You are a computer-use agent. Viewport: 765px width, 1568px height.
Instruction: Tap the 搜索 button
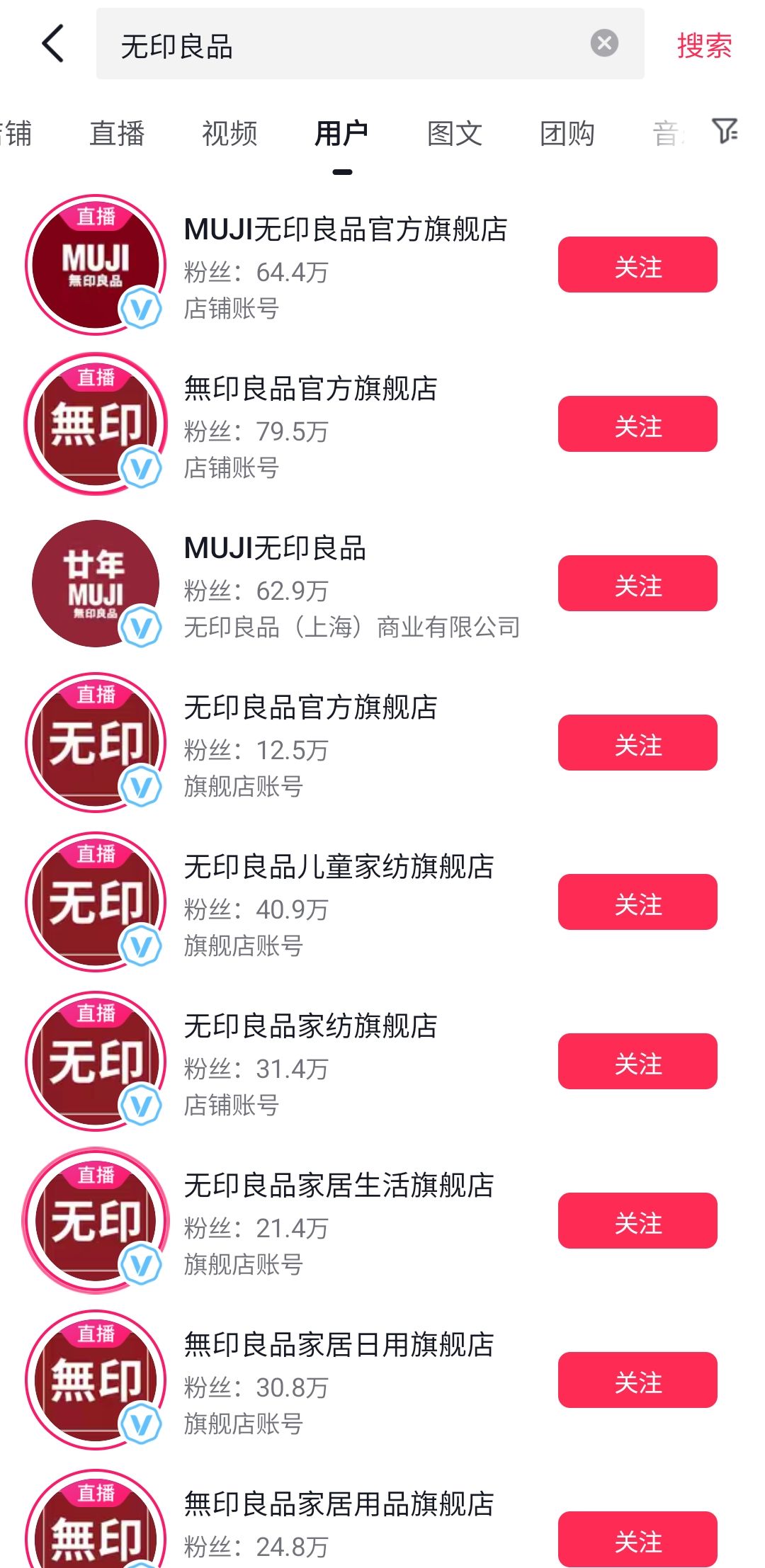703,46
